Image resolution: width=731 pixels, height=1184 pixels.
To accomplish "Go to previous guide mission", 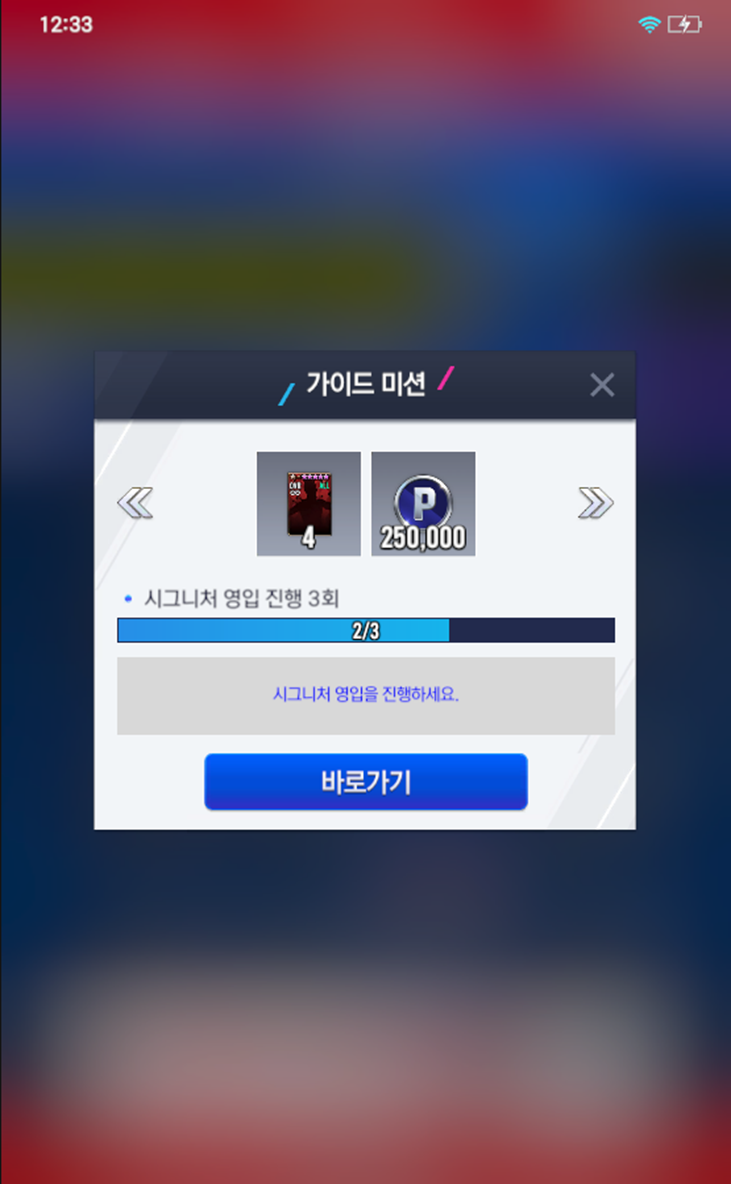I will 135,504.
